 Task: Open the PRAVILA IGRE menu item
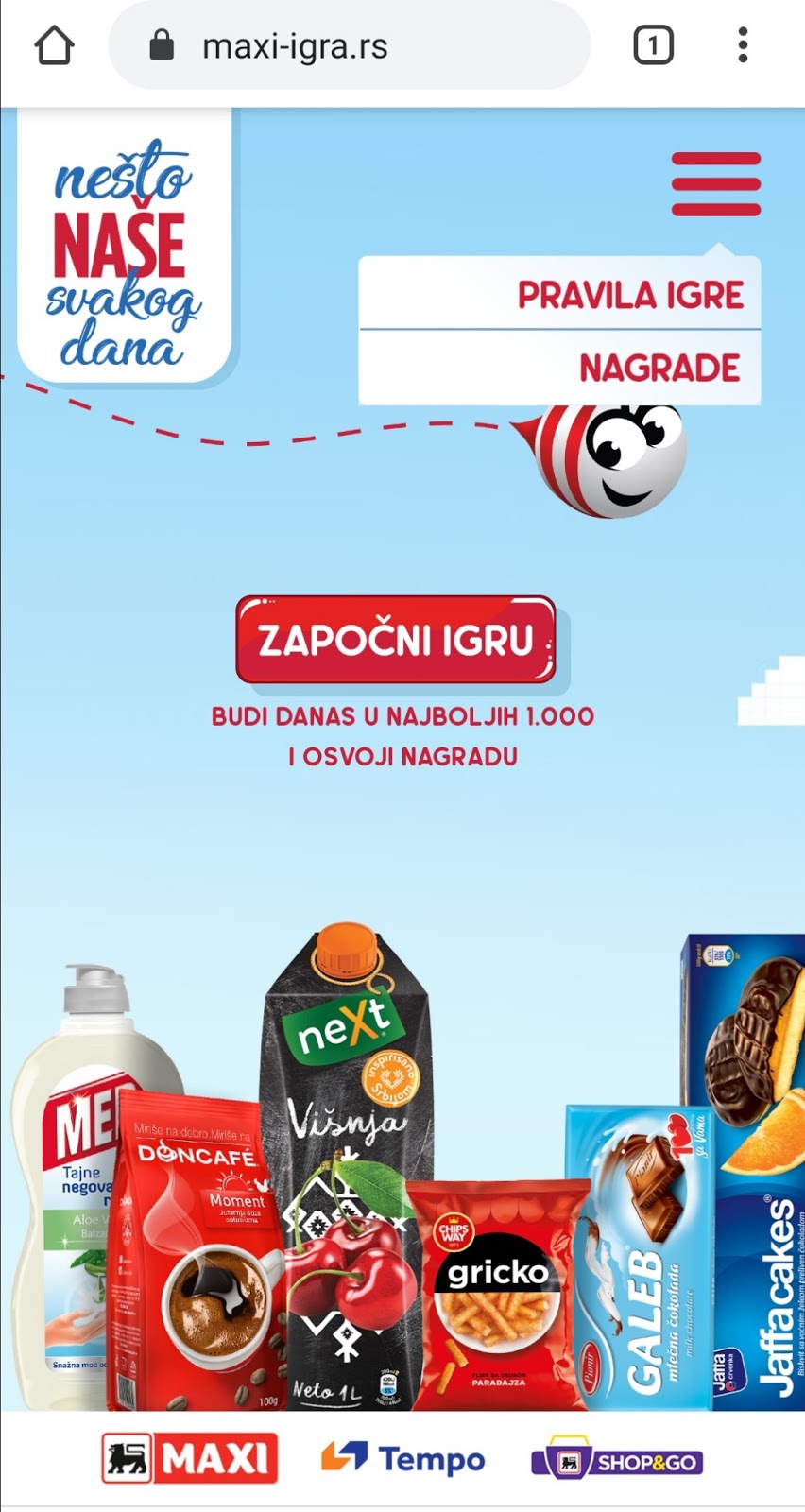[x=630, y=295]
